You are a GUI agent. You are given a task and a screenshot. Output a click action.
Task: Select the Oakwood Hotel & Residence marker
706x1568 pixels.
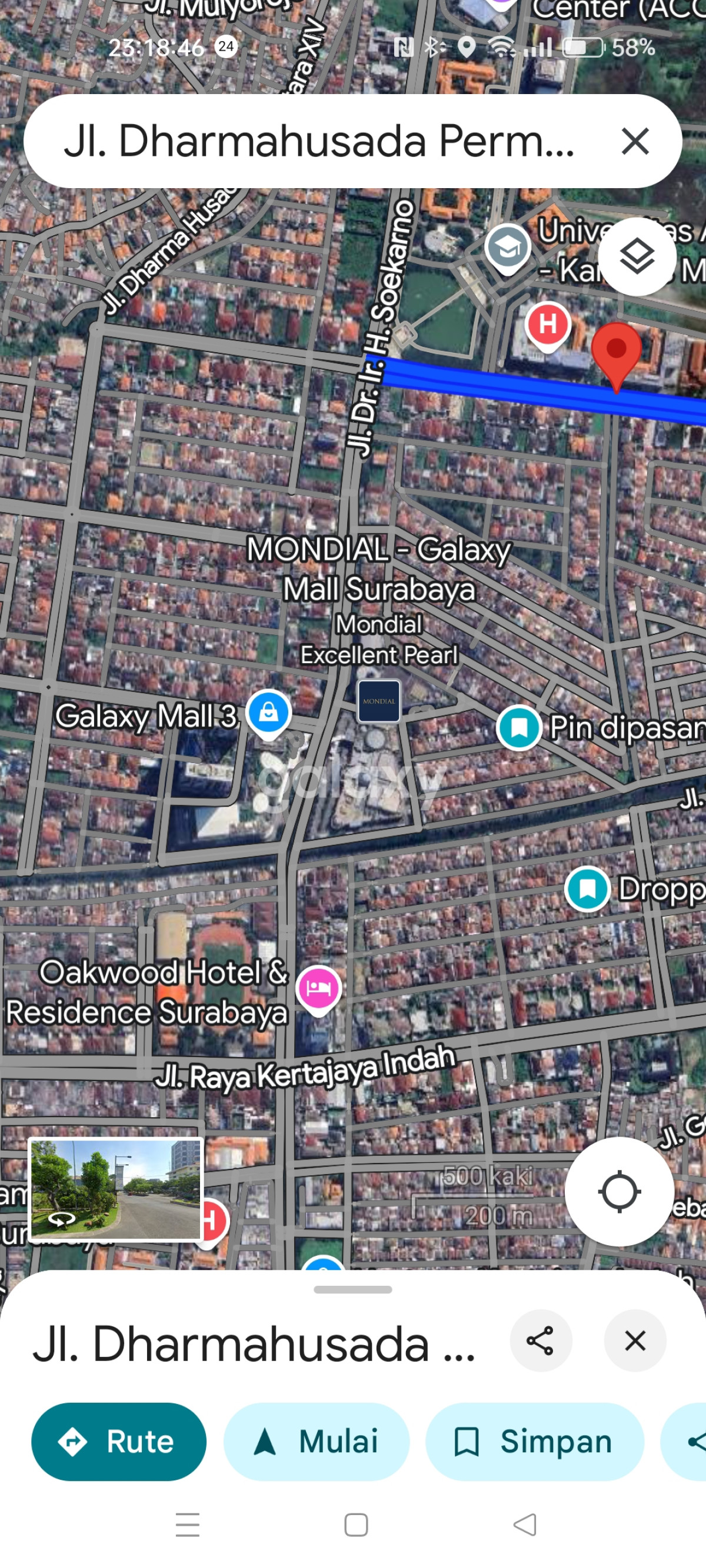(319, 987)
